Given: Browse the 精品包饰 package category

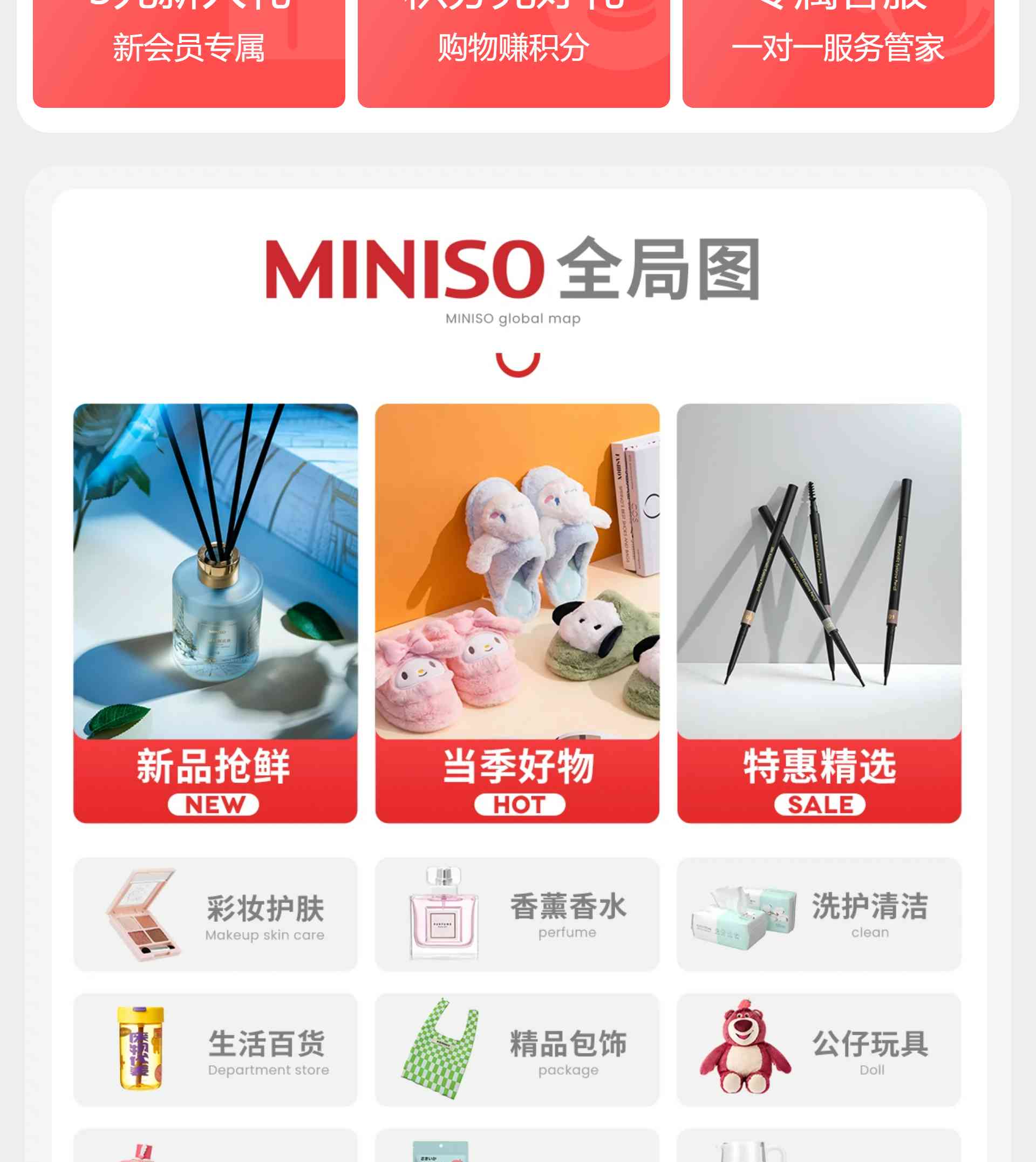Looking at the screenshot, I should pos(517,1050).
